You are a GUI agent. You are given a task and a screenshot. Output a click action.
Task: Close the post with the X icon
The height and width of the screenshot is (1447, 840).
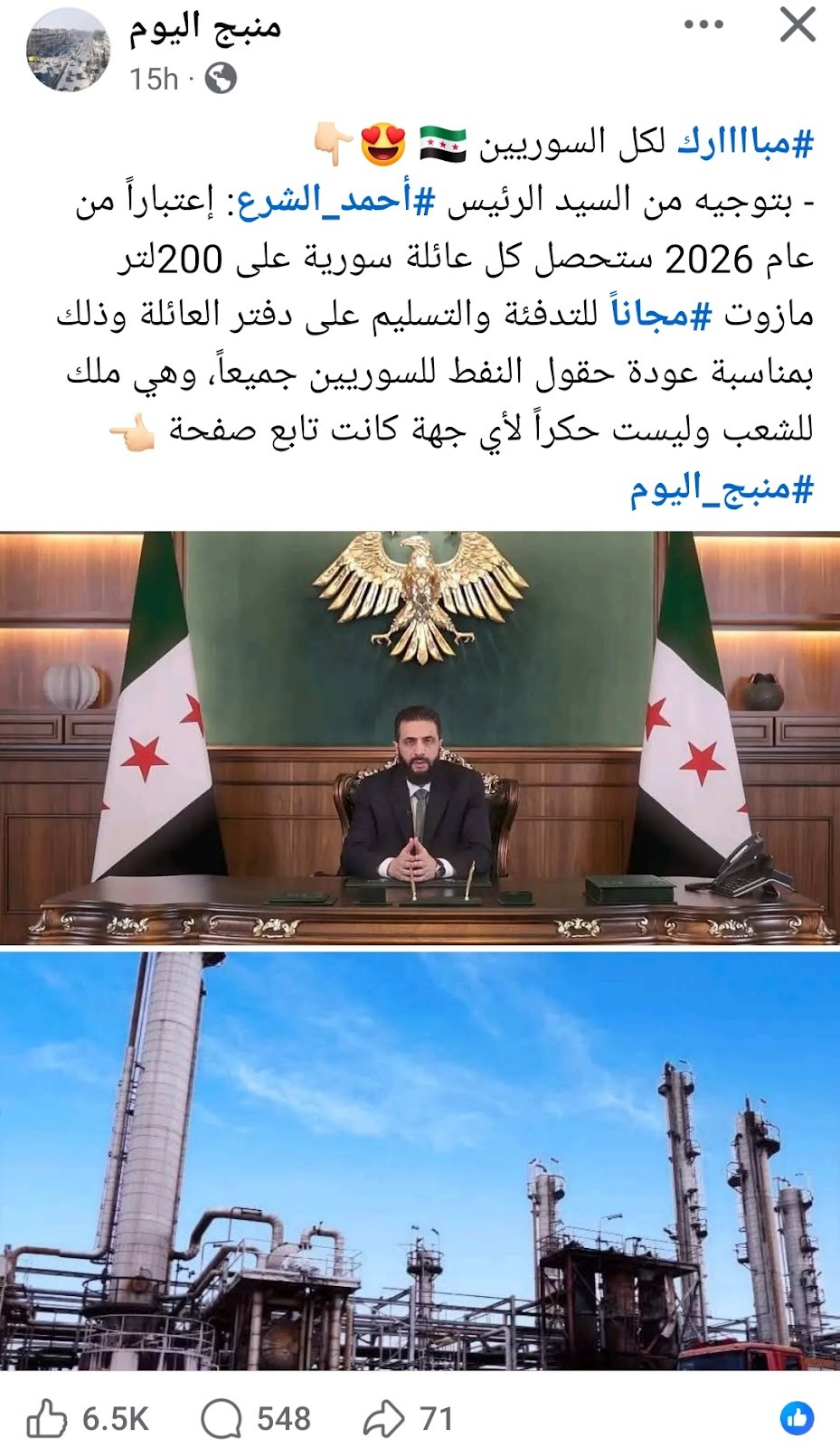tap(798, 26)
